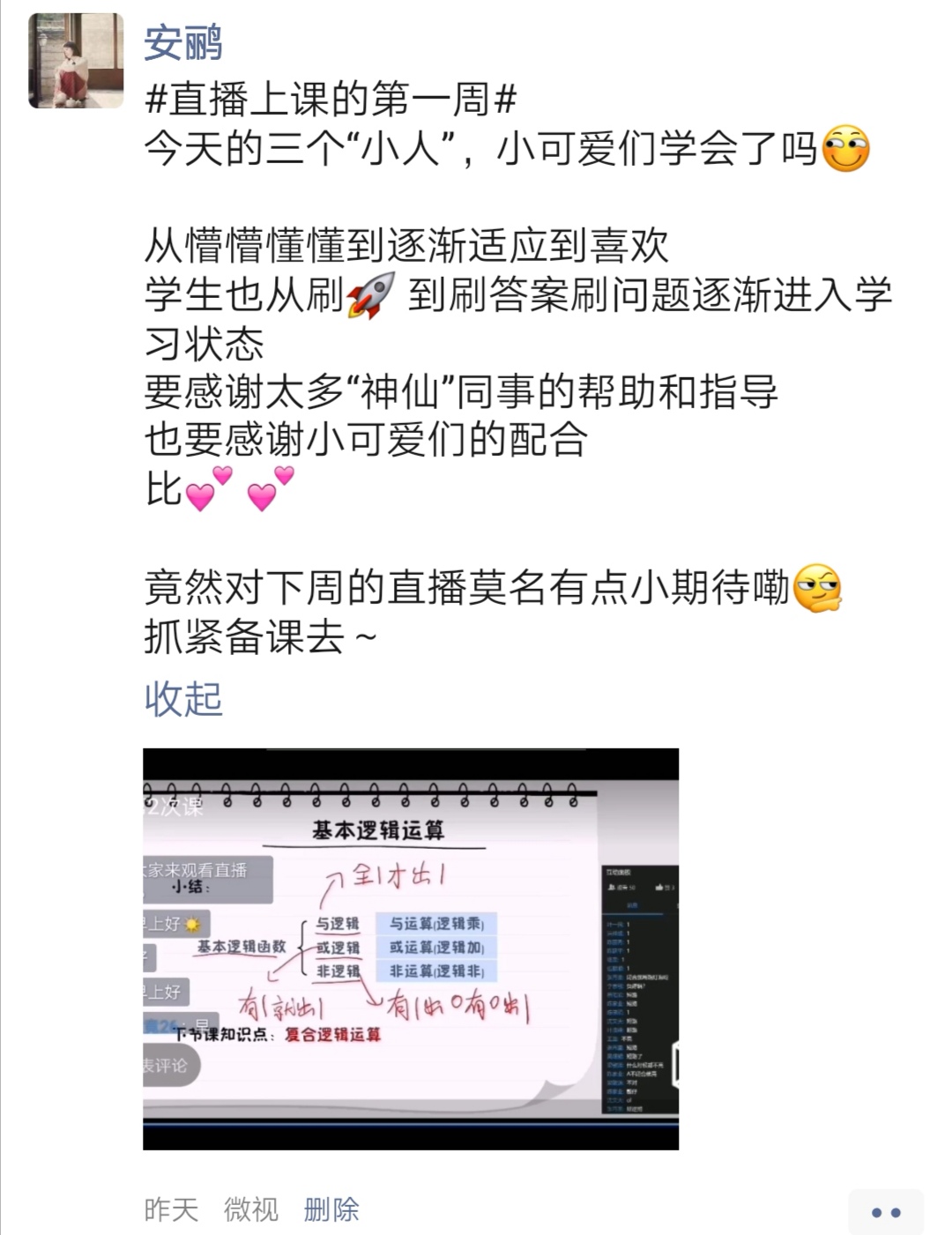Open 安鹂's profile picture
952x1235 pixels.
tap(76, 61)
